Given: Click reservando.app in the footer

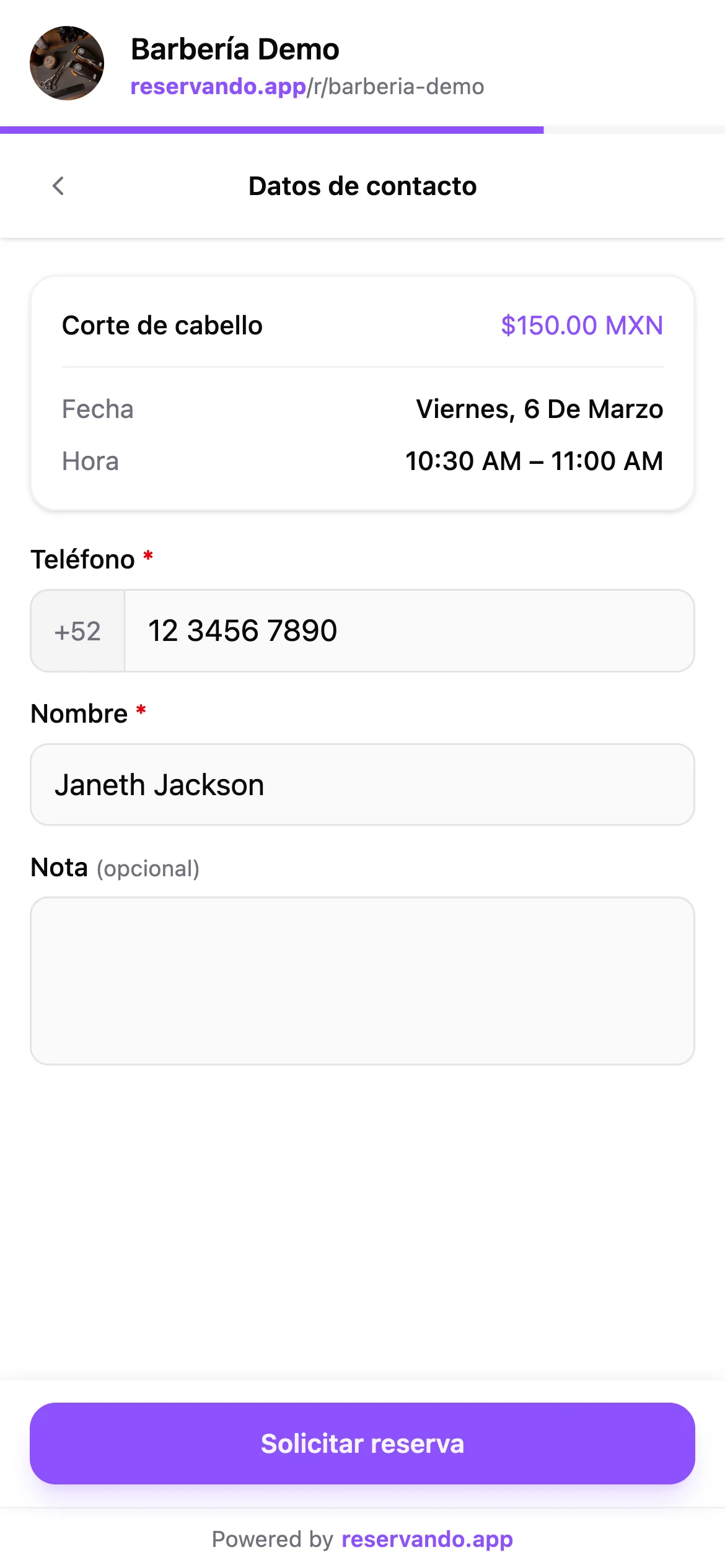Looking at the screenshot, I should click(x=428, y=1538).
